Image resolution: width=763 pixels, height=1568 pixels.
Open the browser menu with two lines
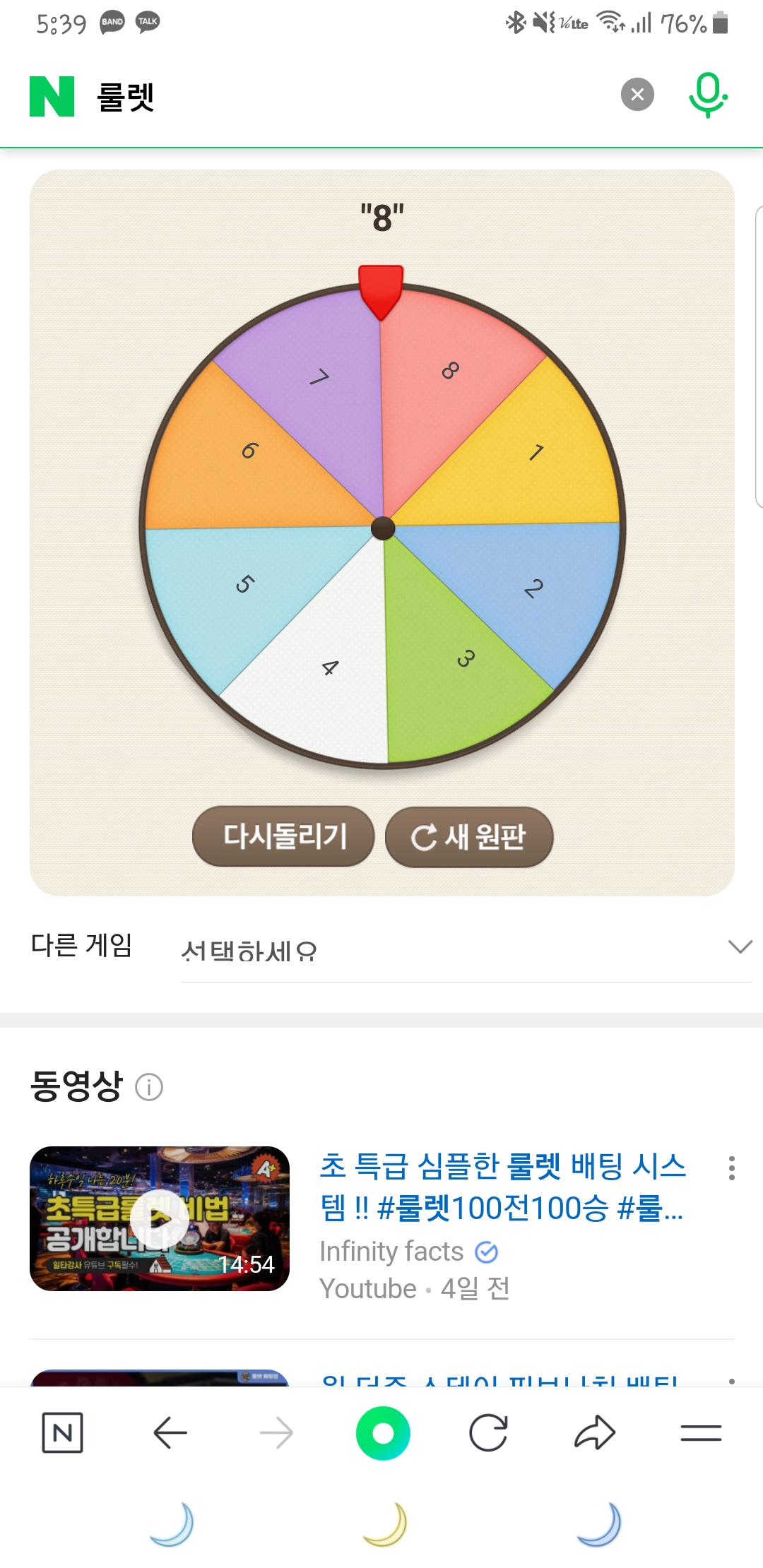[701, 1433]
